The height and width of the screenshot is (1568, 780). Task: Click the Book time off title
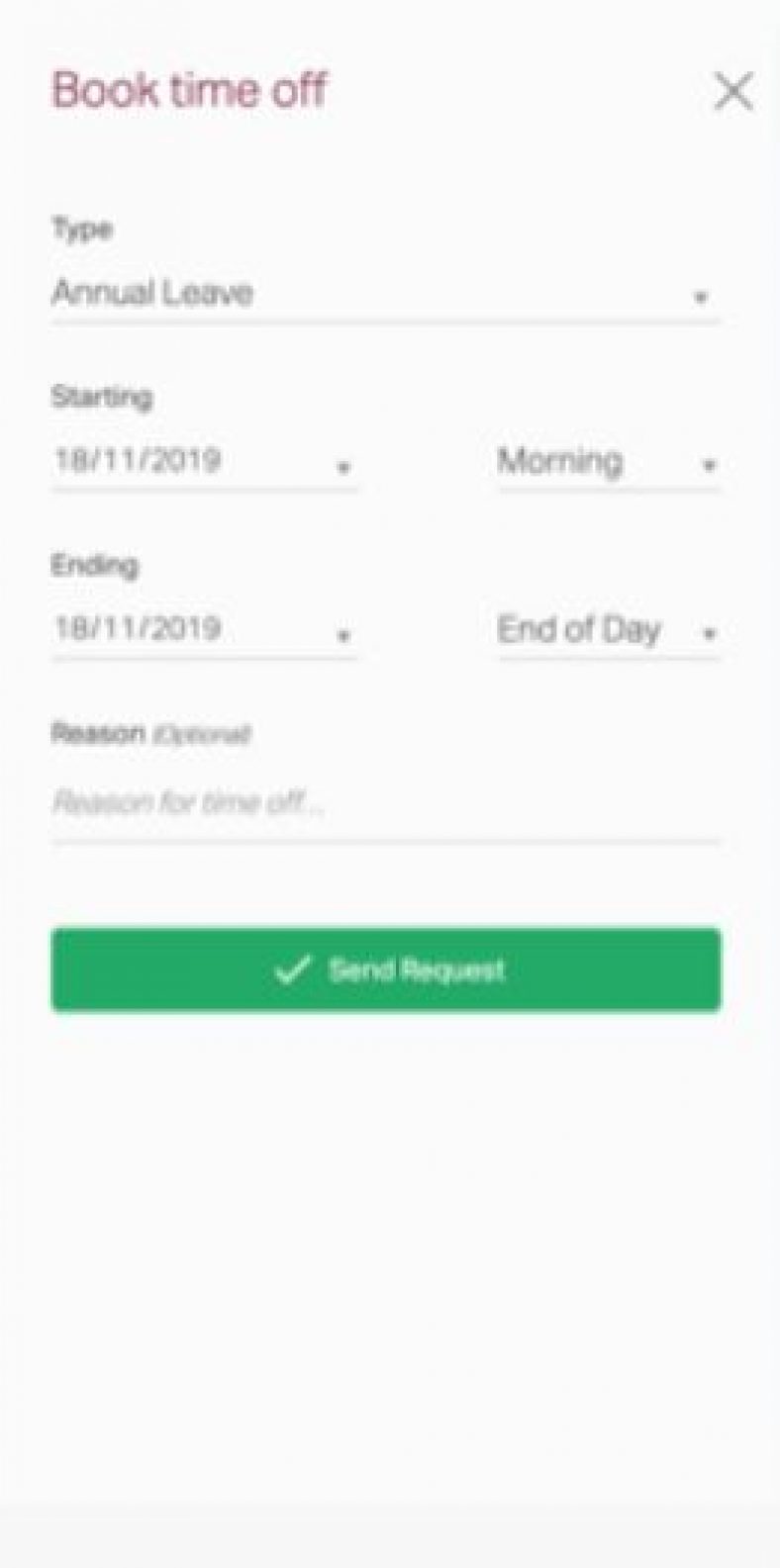190,90
